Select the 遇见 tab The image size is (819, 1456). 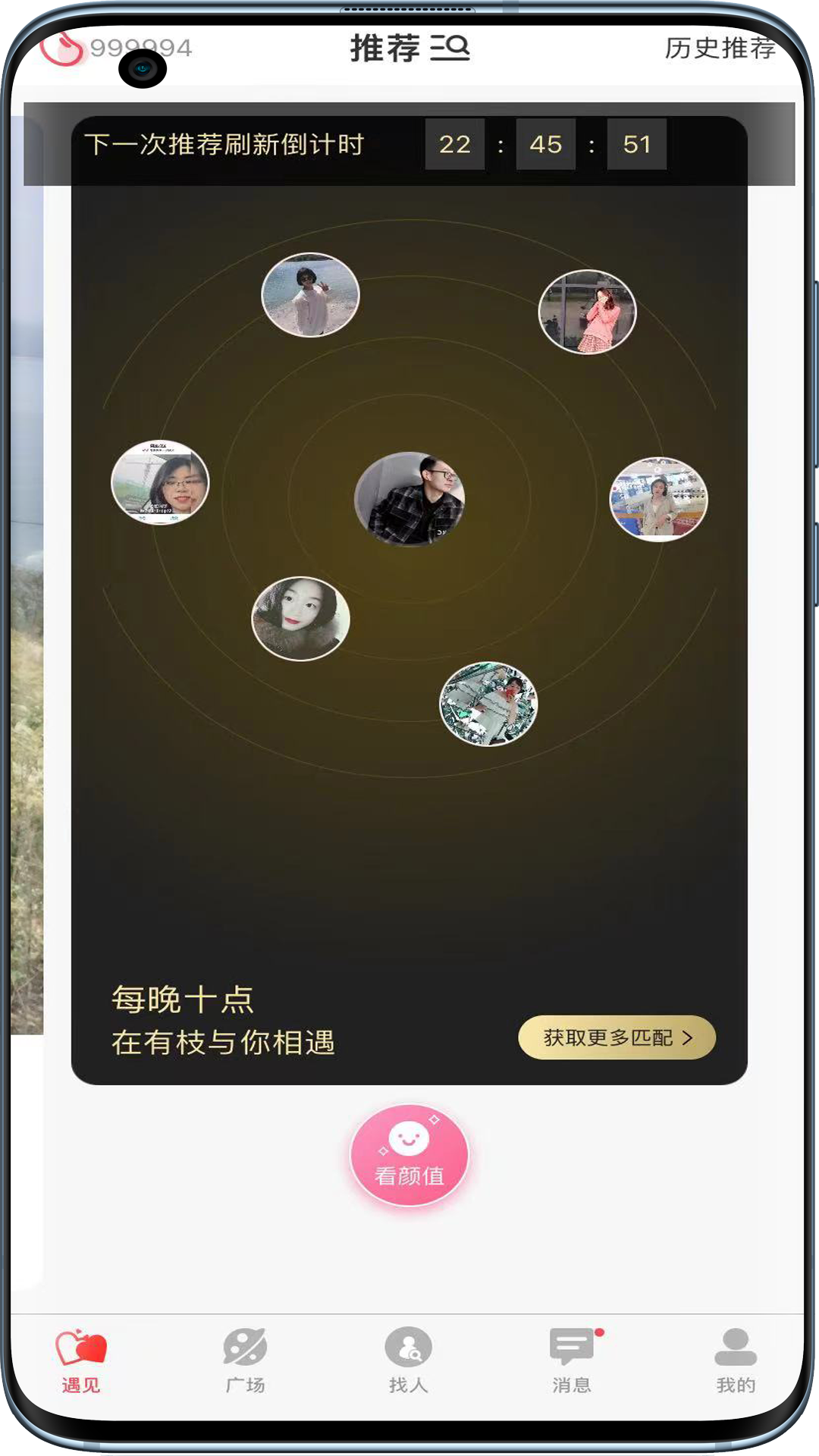click(x=81, y=1360)
